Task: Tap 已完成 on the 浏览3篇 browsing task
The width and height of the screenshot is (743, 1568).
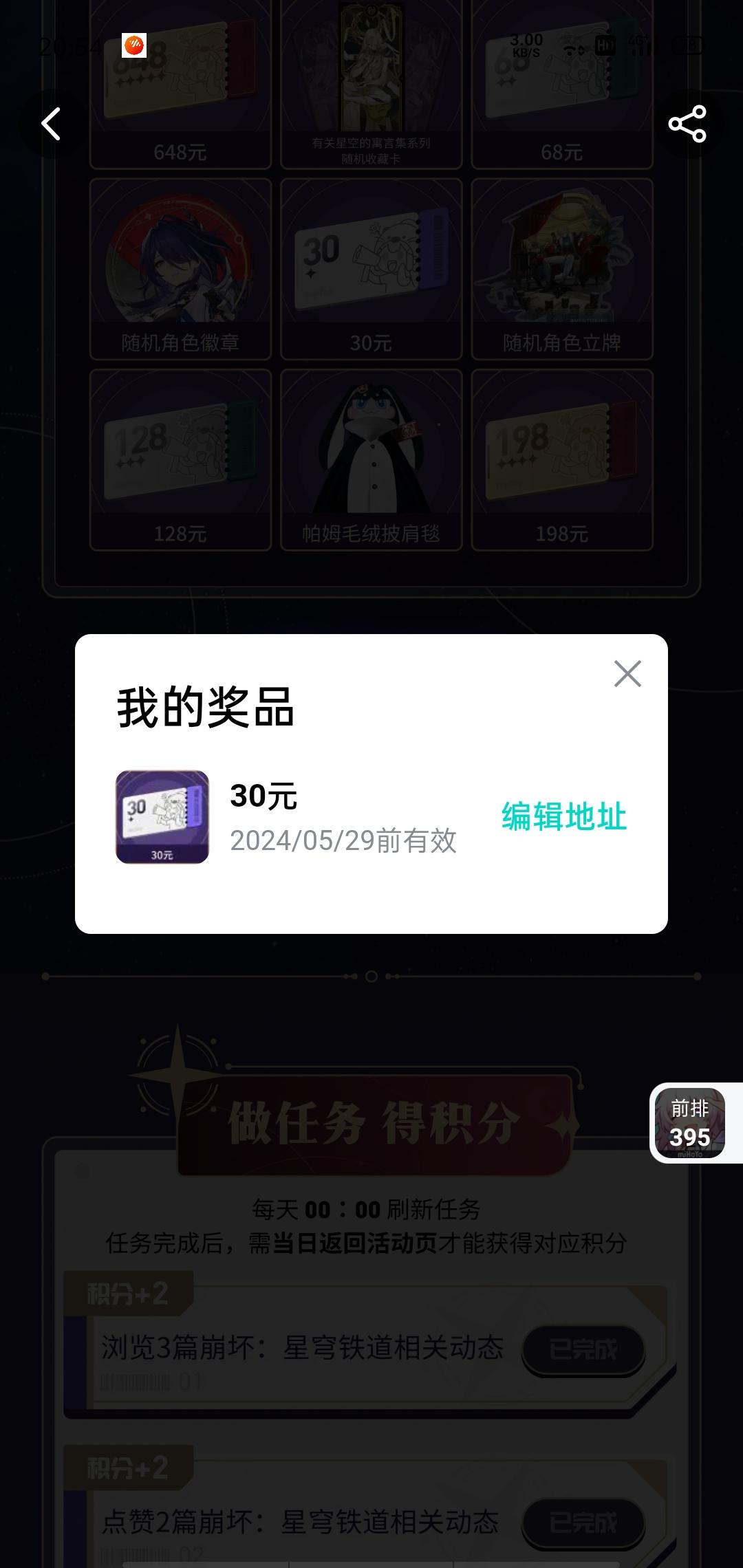Action: coord(583,1350)
